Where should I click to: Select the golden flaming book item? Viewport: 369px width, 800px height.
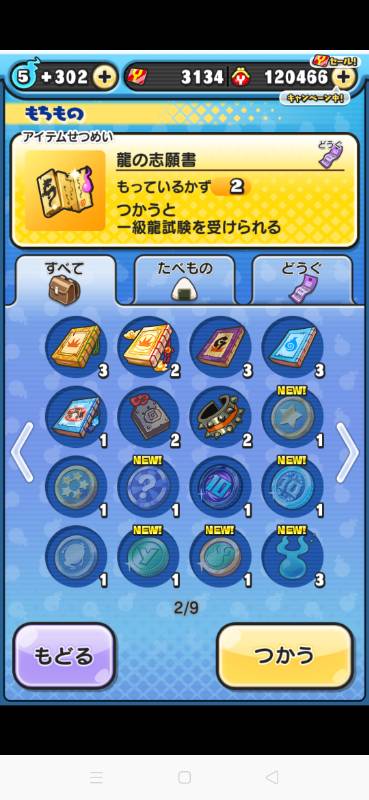click(x=149, y=347)
